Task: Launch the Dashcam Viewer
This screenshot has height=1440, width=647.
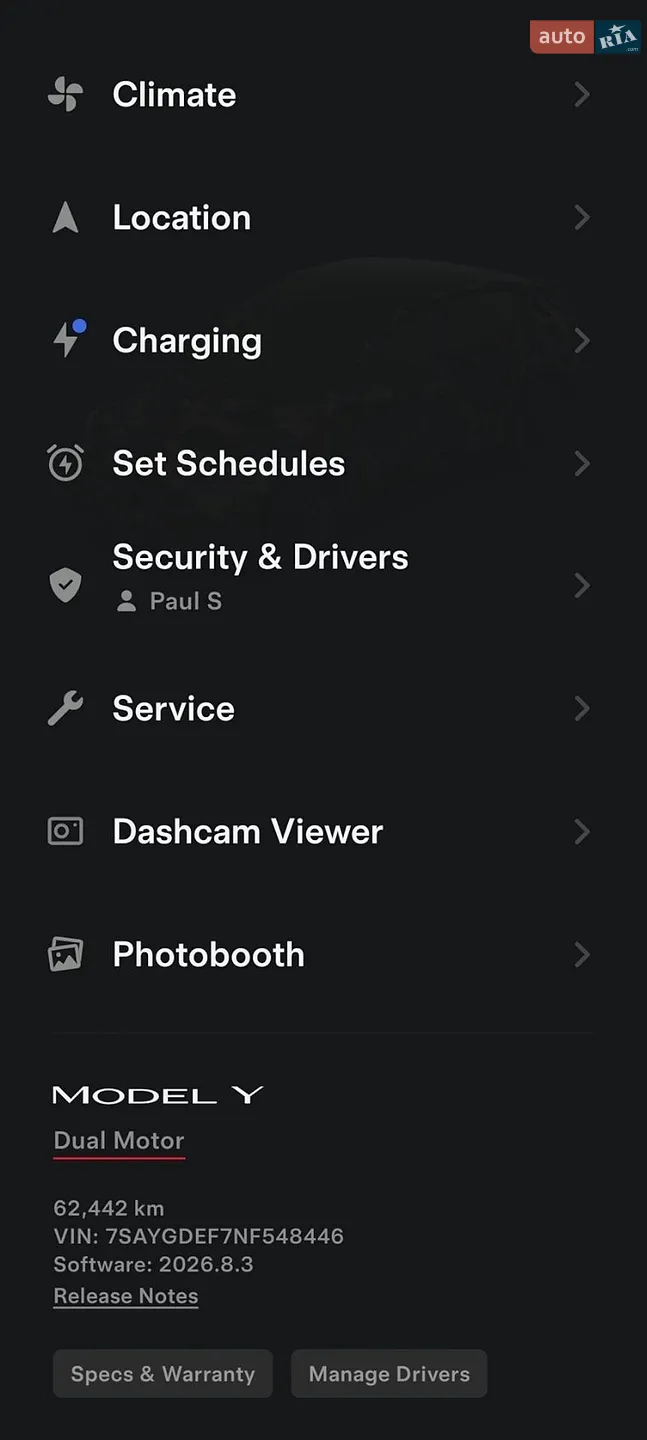Action: point(320,832)
